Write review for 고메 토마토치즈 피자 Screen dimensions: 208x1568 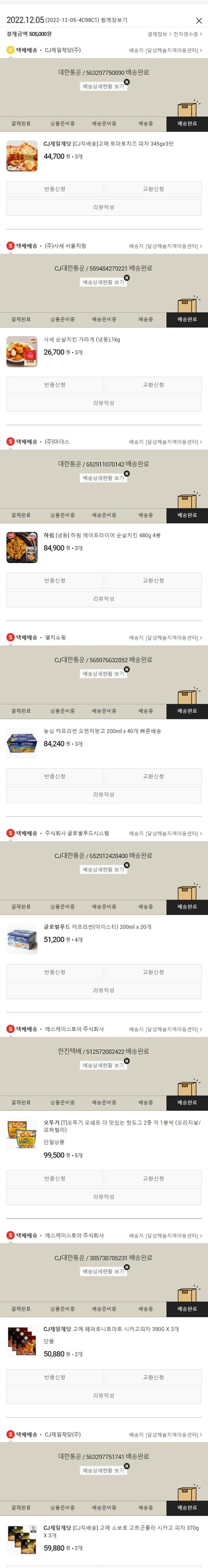click(103, 207)
